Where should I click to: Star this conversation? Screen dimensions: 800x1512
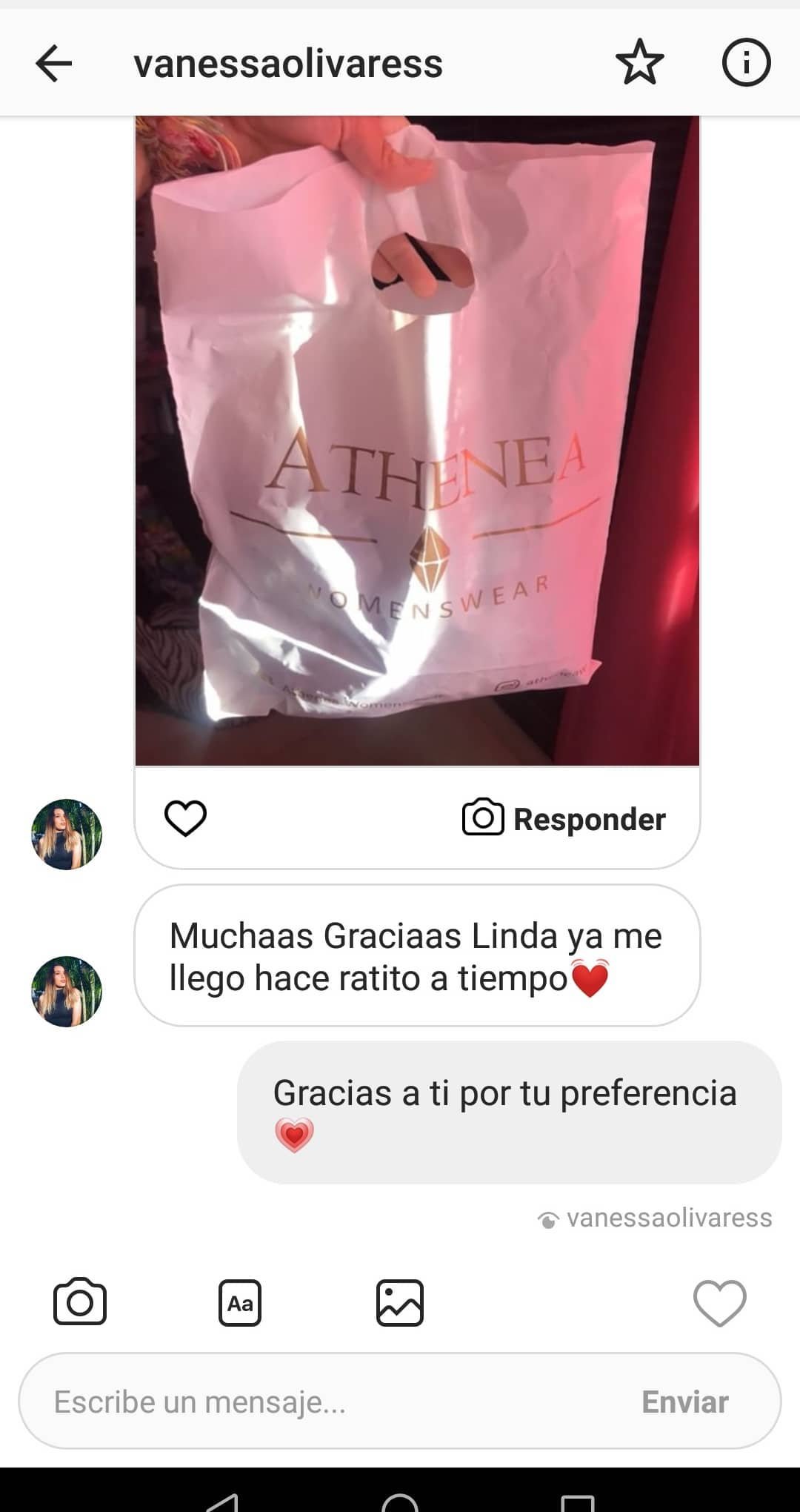point(639,63)
